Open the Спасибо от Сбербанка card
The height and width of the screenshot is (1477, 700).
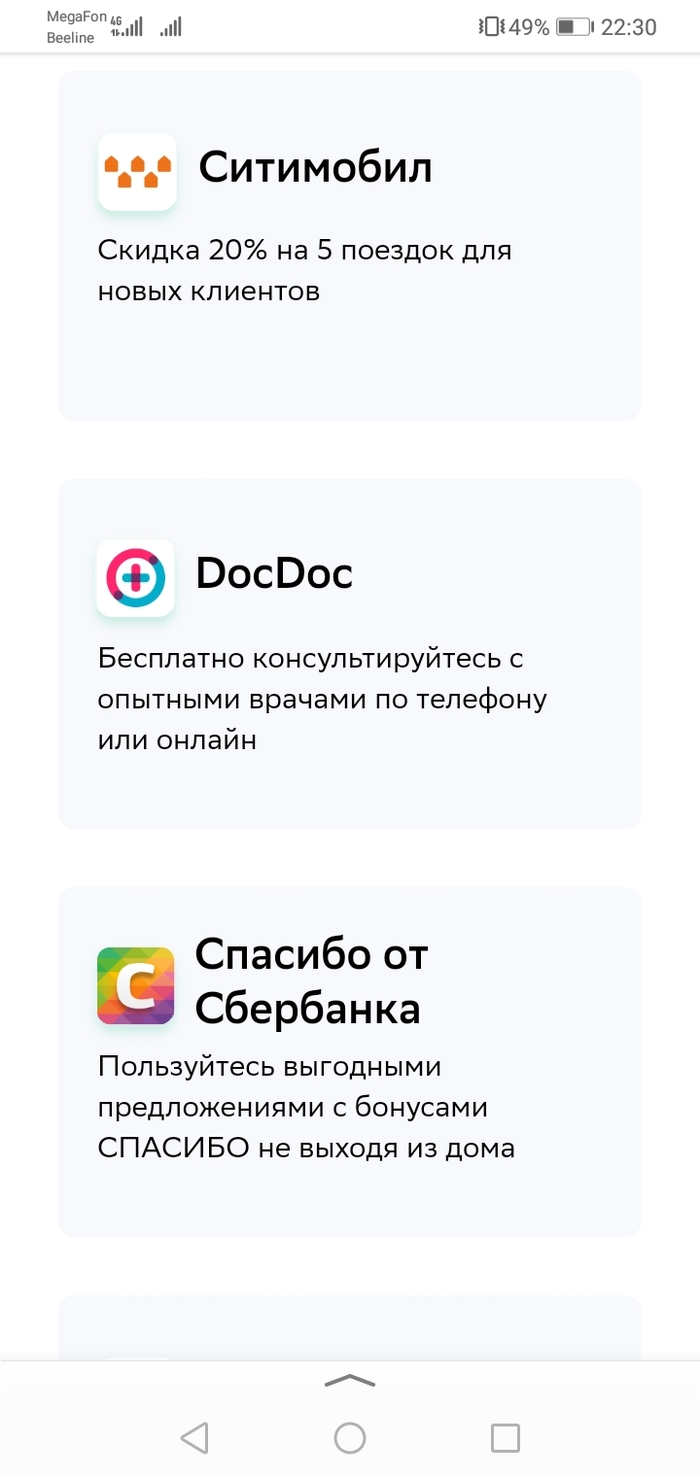349,1061
